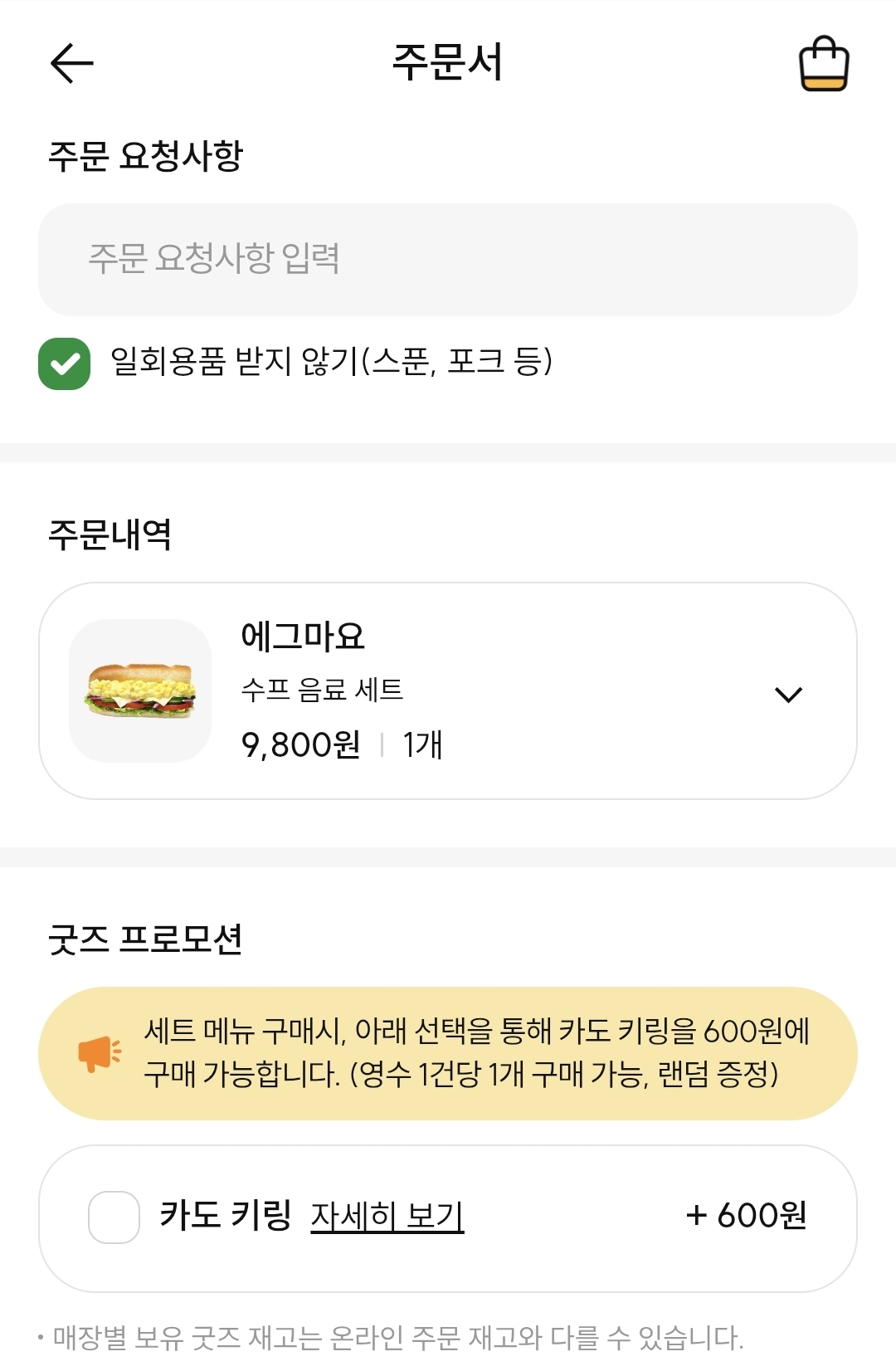Open 자세히 보기 link for 카도 키링

coord(387,1217)
